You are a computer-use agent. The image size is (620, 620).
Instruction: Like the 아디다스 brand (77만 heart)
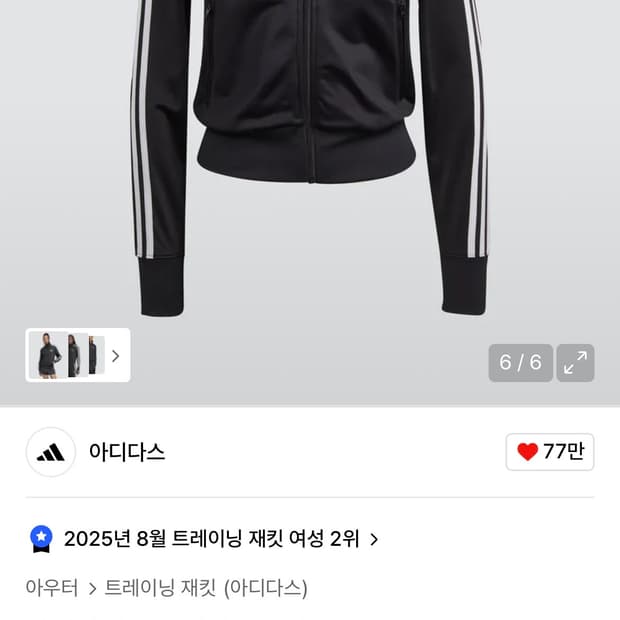(x=550, y=452)
